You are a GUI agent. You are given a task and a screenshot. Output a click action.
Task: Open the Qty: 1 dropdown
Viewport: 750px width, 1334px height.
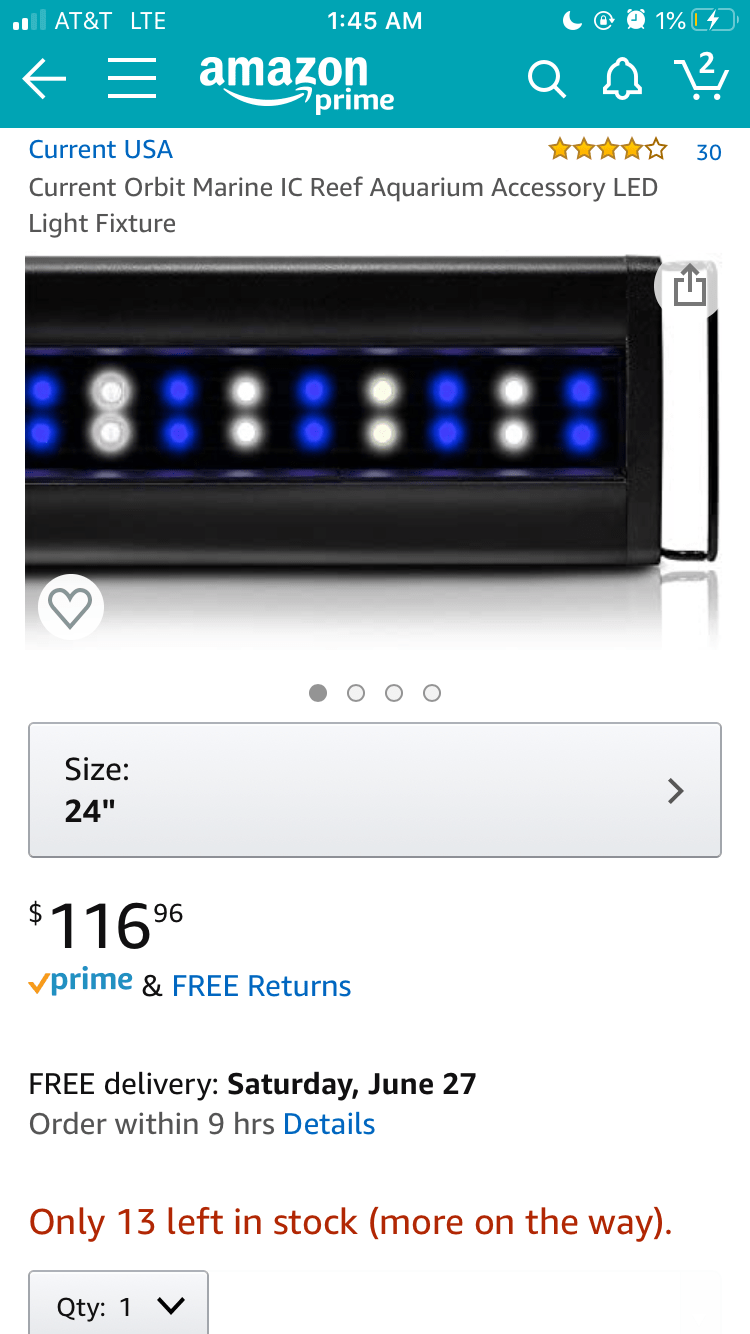tap(118, 1305)
